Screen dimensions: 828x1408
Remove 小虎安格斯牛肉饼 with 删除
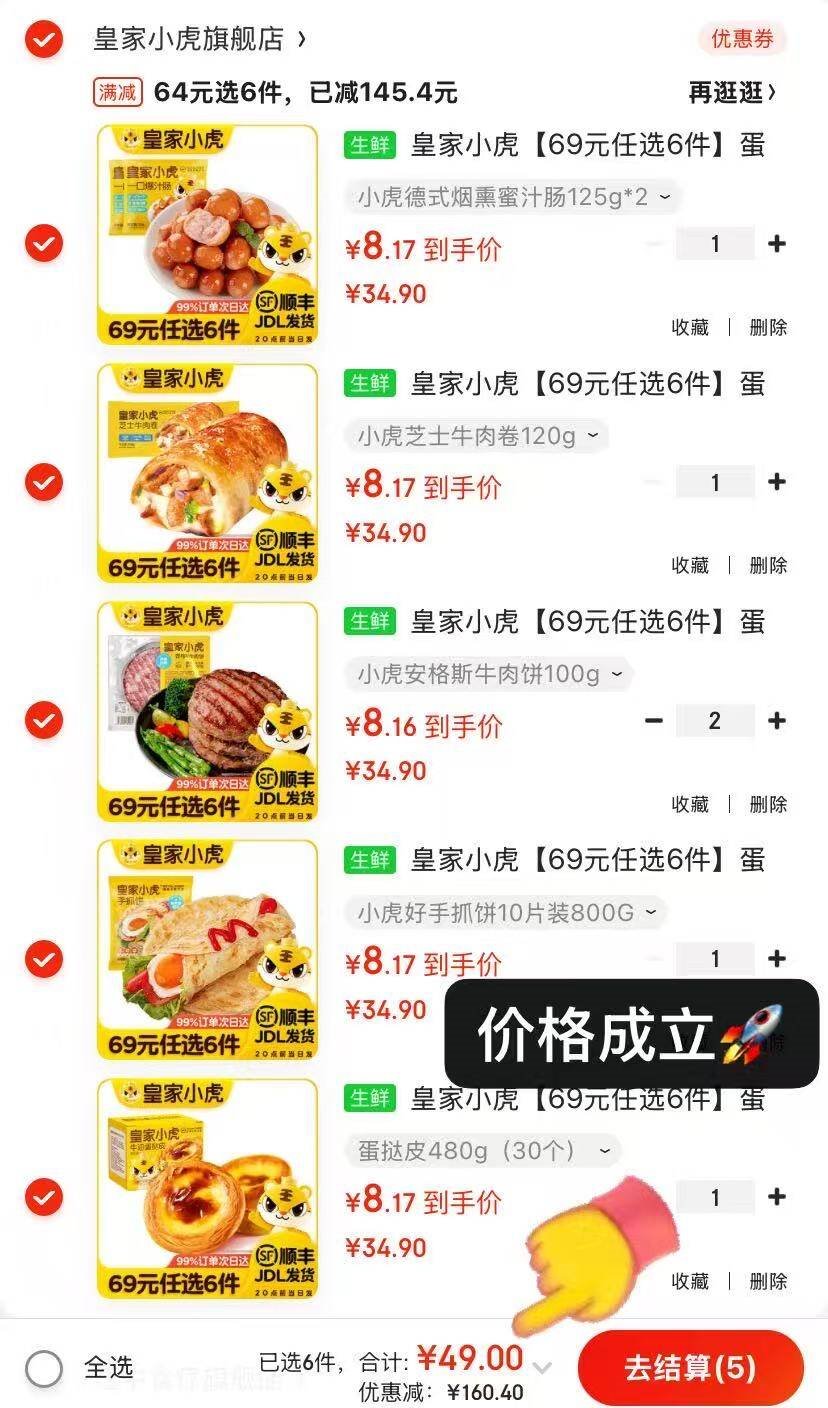[768, 804]
